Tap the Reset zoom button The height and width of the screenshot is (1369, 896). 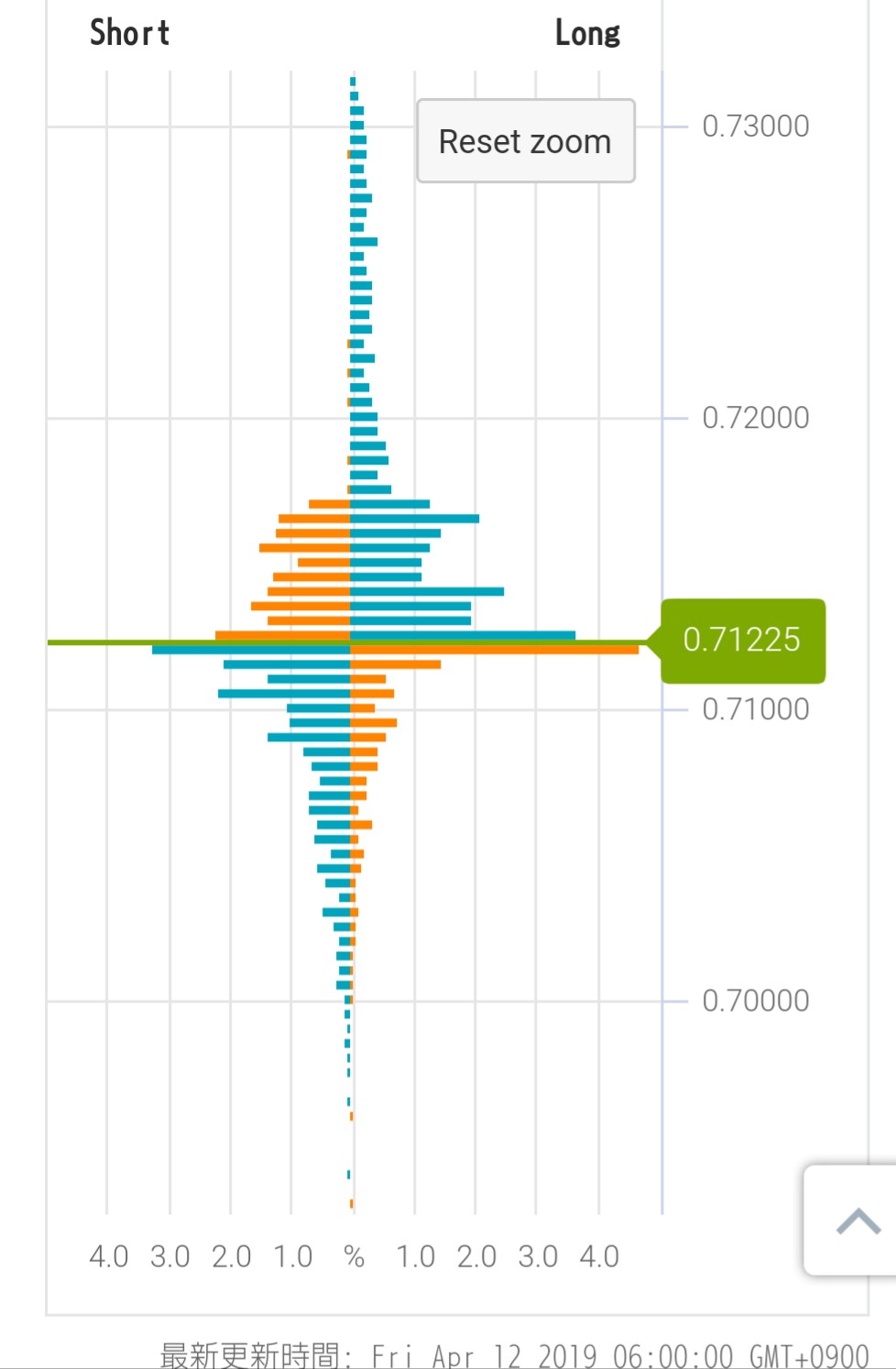click(x=525, y=141)
